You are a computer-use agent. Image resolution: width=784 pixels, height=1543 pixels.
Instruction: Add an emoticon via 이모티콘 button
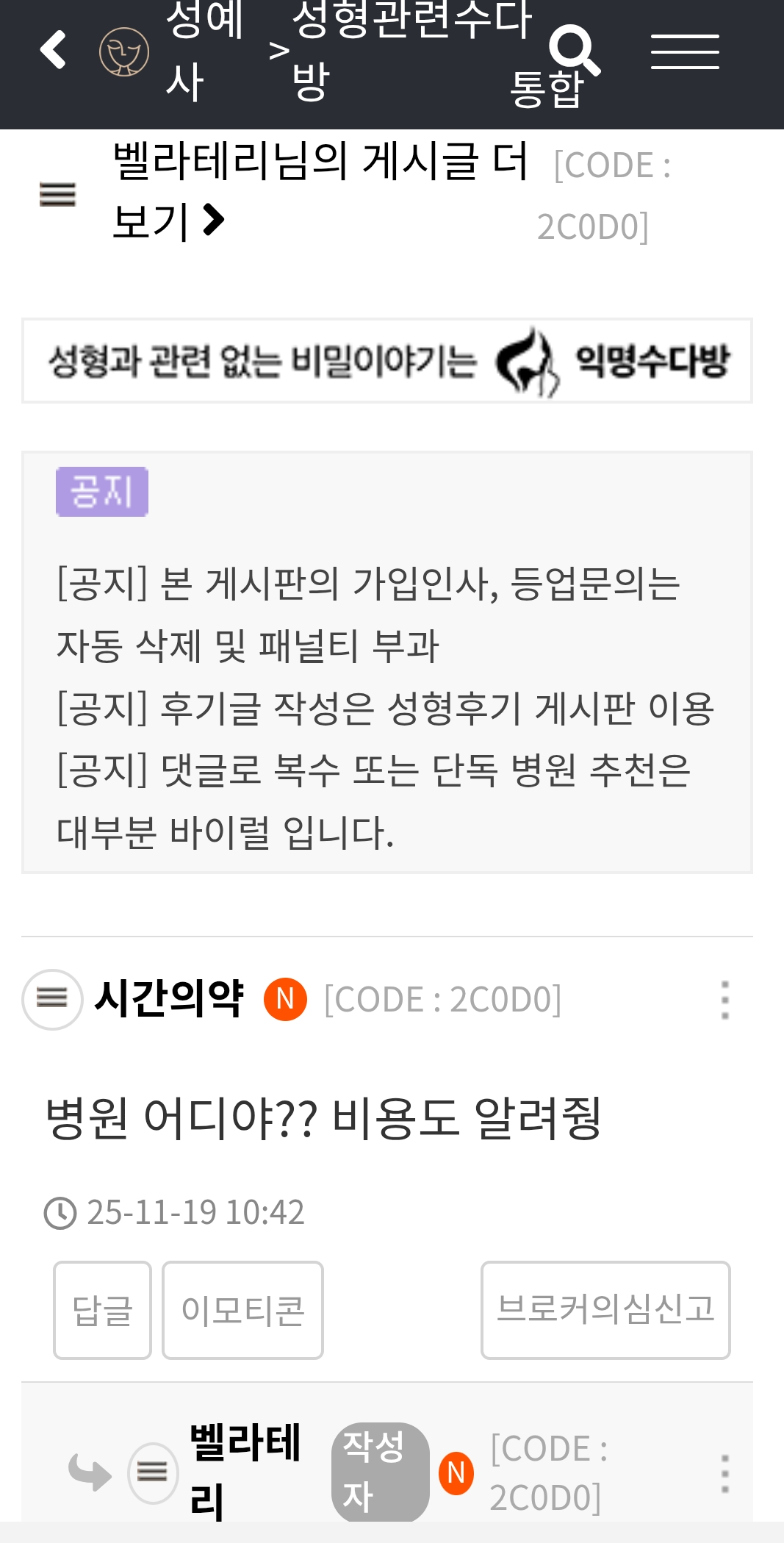coord(242,1310)
